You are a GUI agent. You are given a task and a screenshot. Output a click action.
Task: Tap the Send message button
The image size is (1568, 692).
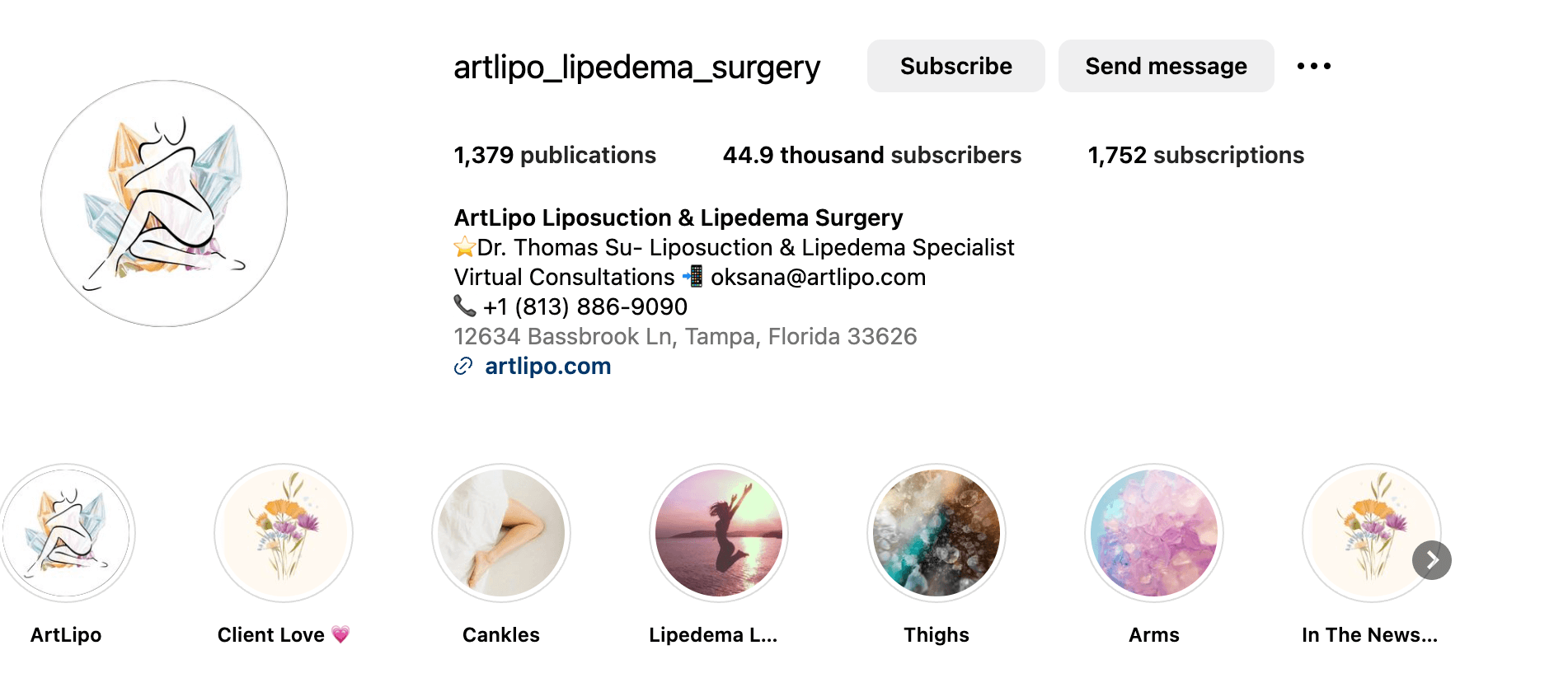(1166, 66)
